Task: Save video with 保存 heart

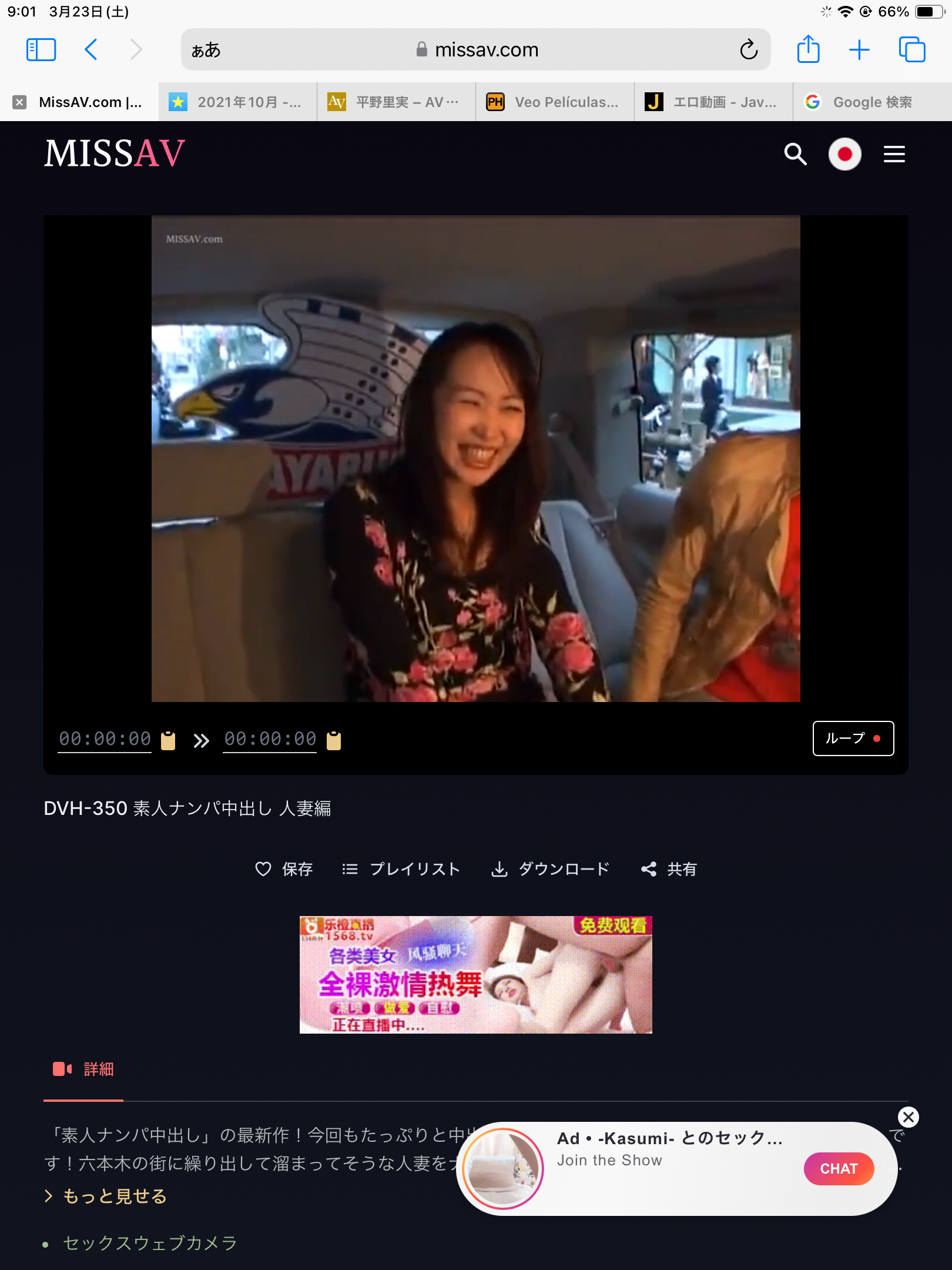Action: pos(284,869)
